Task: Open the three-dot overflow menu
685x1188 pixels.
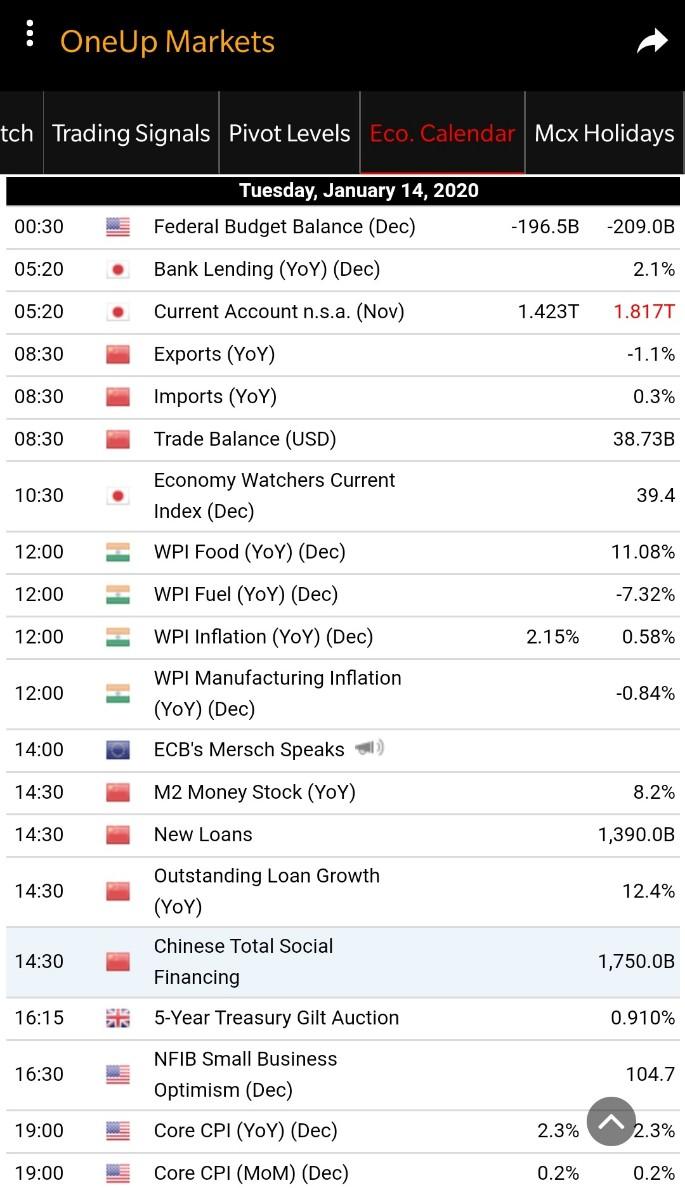Action: (x=30, y=33)
